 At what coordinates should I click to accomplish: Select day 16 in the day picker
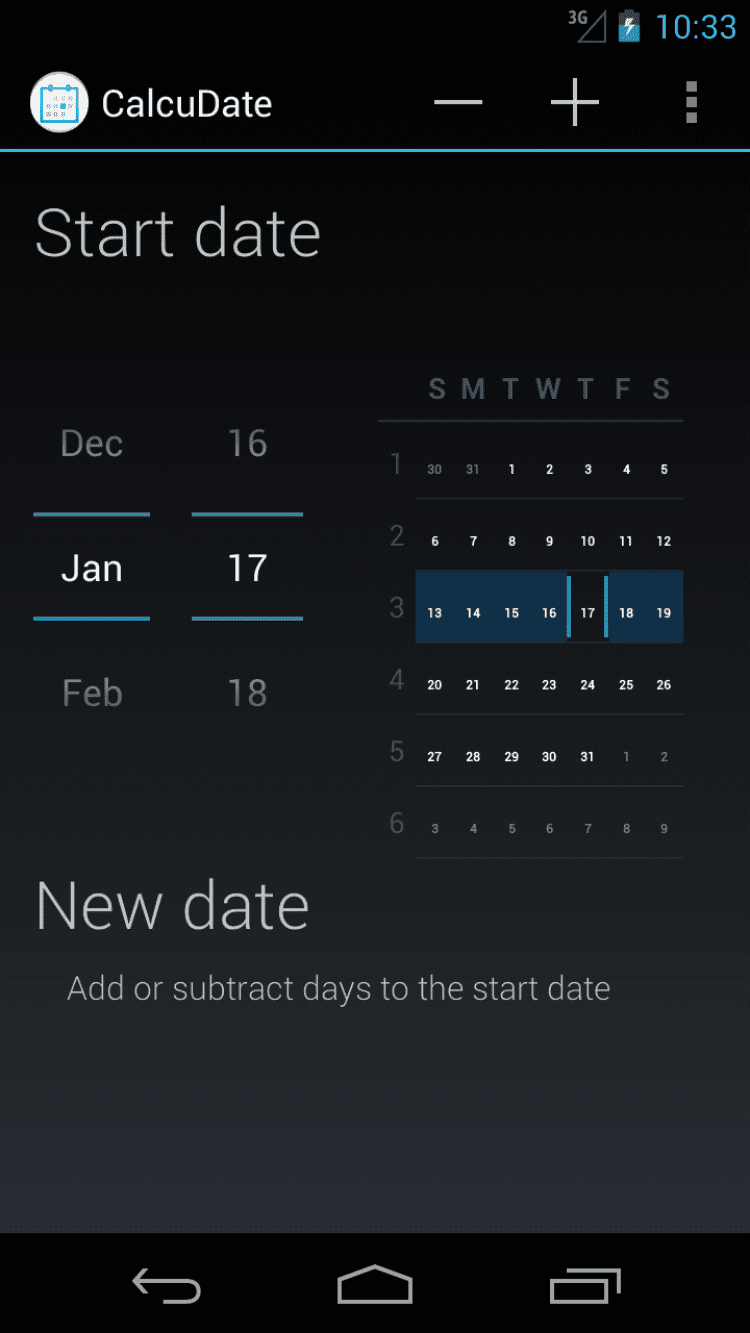(x=247, y=444)
